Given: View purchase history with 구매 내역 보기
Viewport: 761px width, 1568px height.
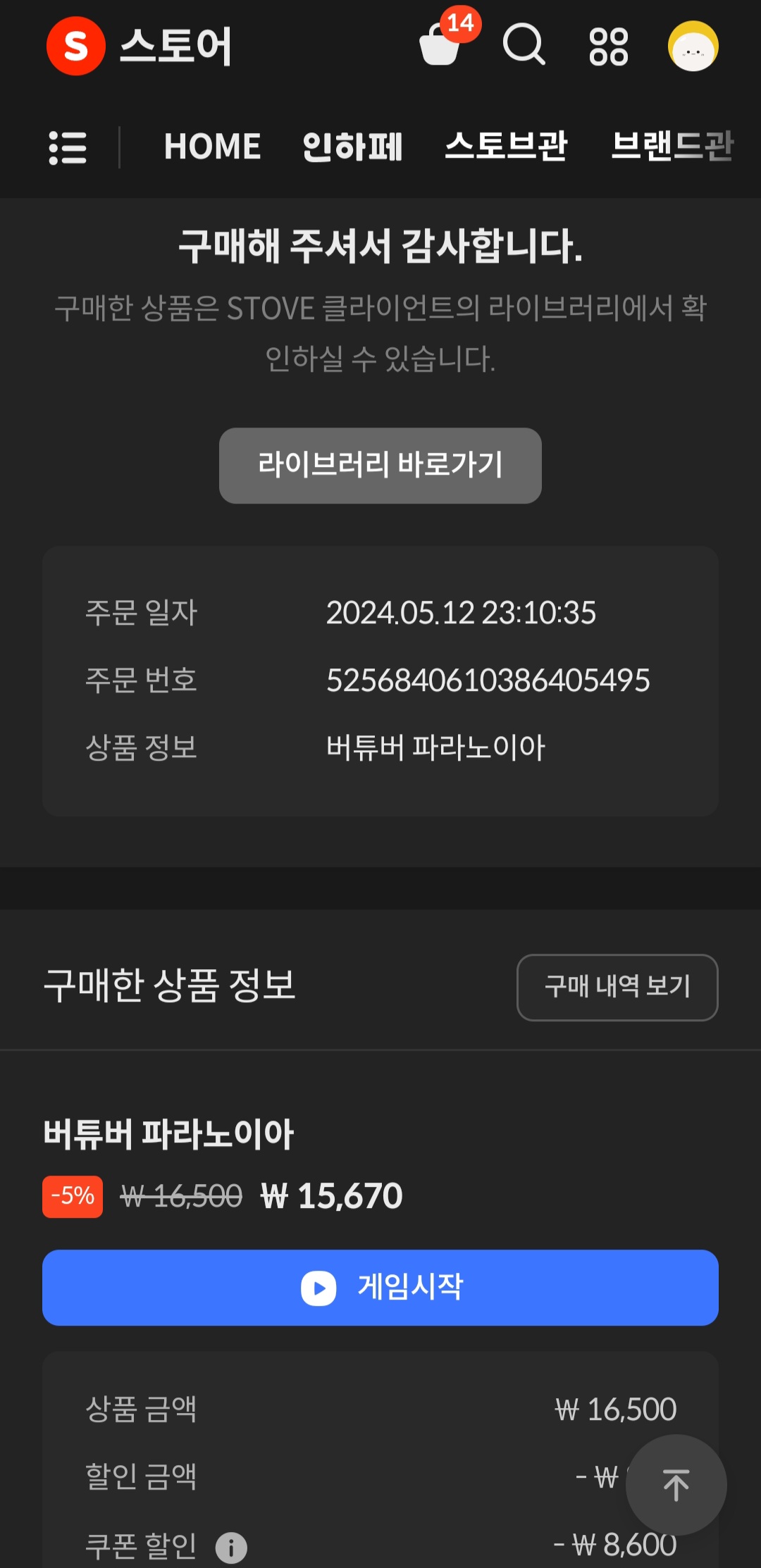Looking at the screenshot, I should [617, 987].
